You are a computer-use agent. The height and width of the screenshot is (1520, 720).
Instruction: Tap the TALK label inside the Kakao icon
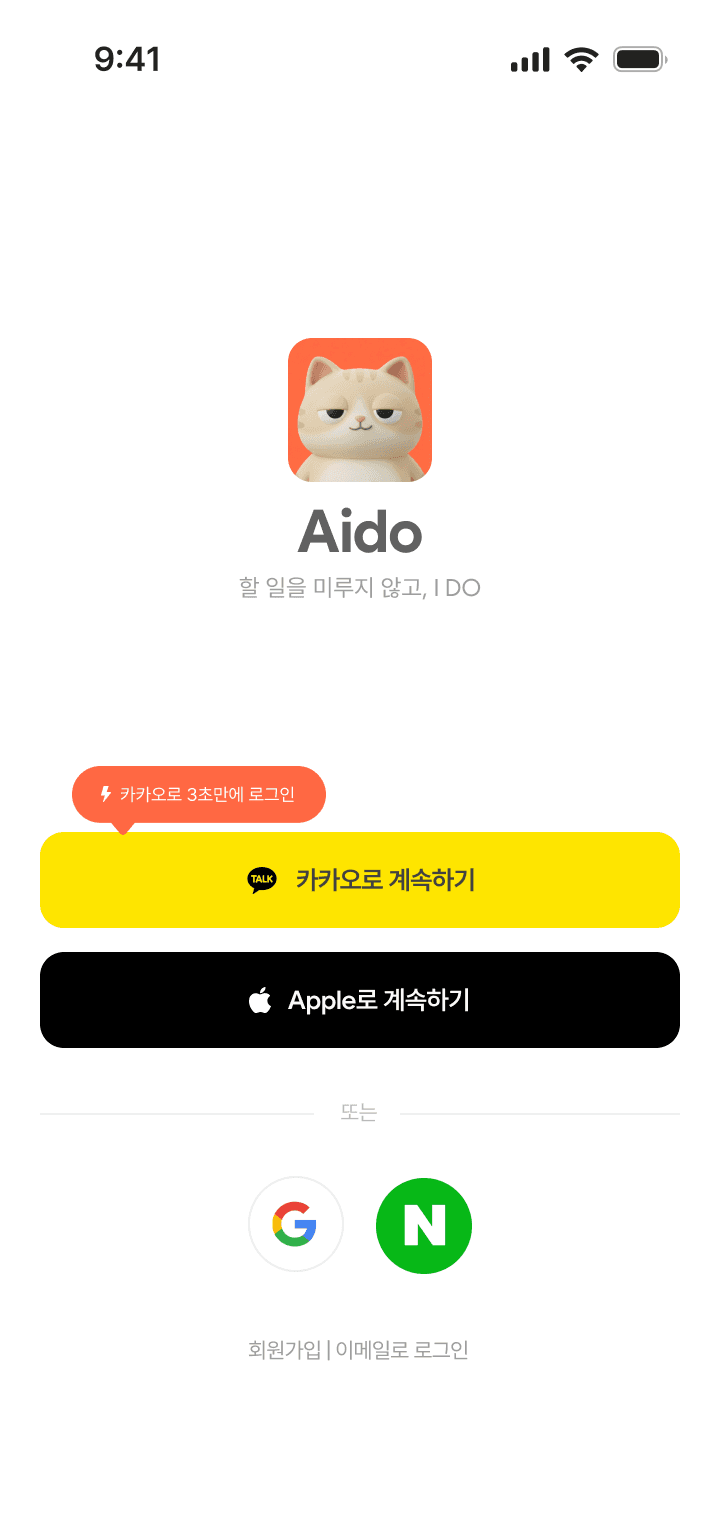pos(262,879)
